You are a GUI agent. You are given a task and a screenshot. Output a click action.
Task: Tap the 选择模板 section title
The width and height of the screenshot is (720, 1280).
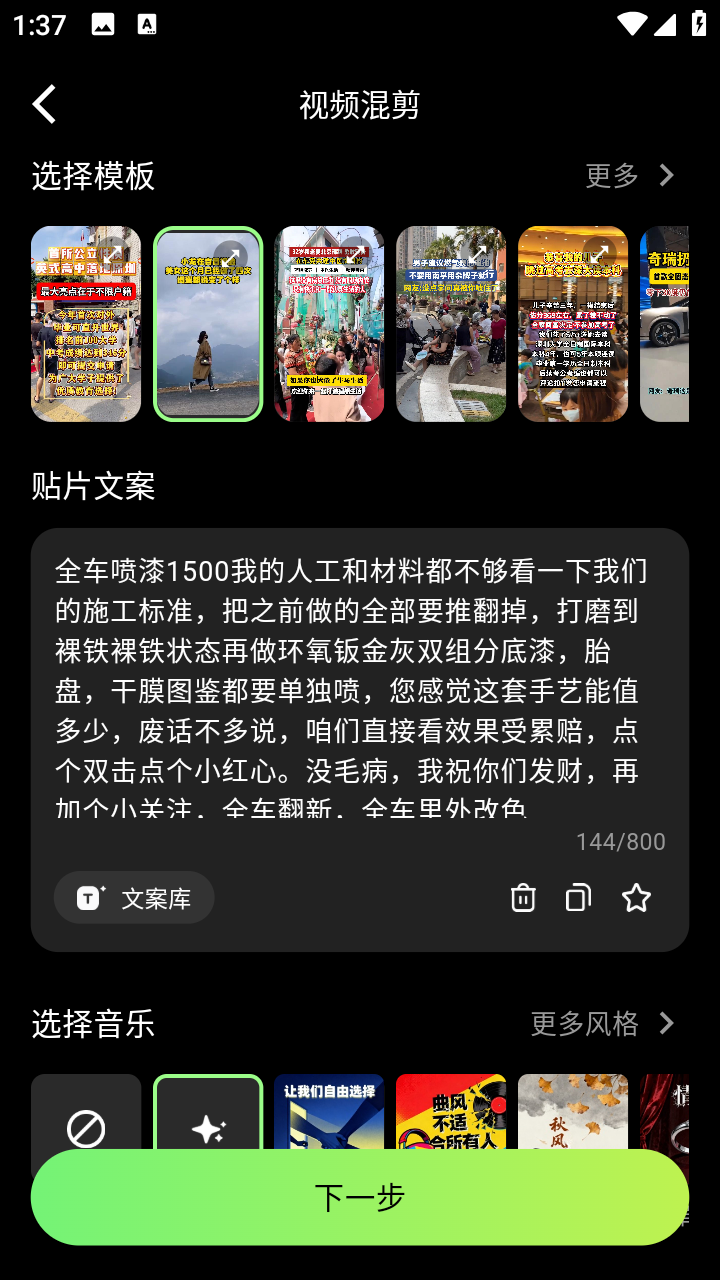coord(90,176)
